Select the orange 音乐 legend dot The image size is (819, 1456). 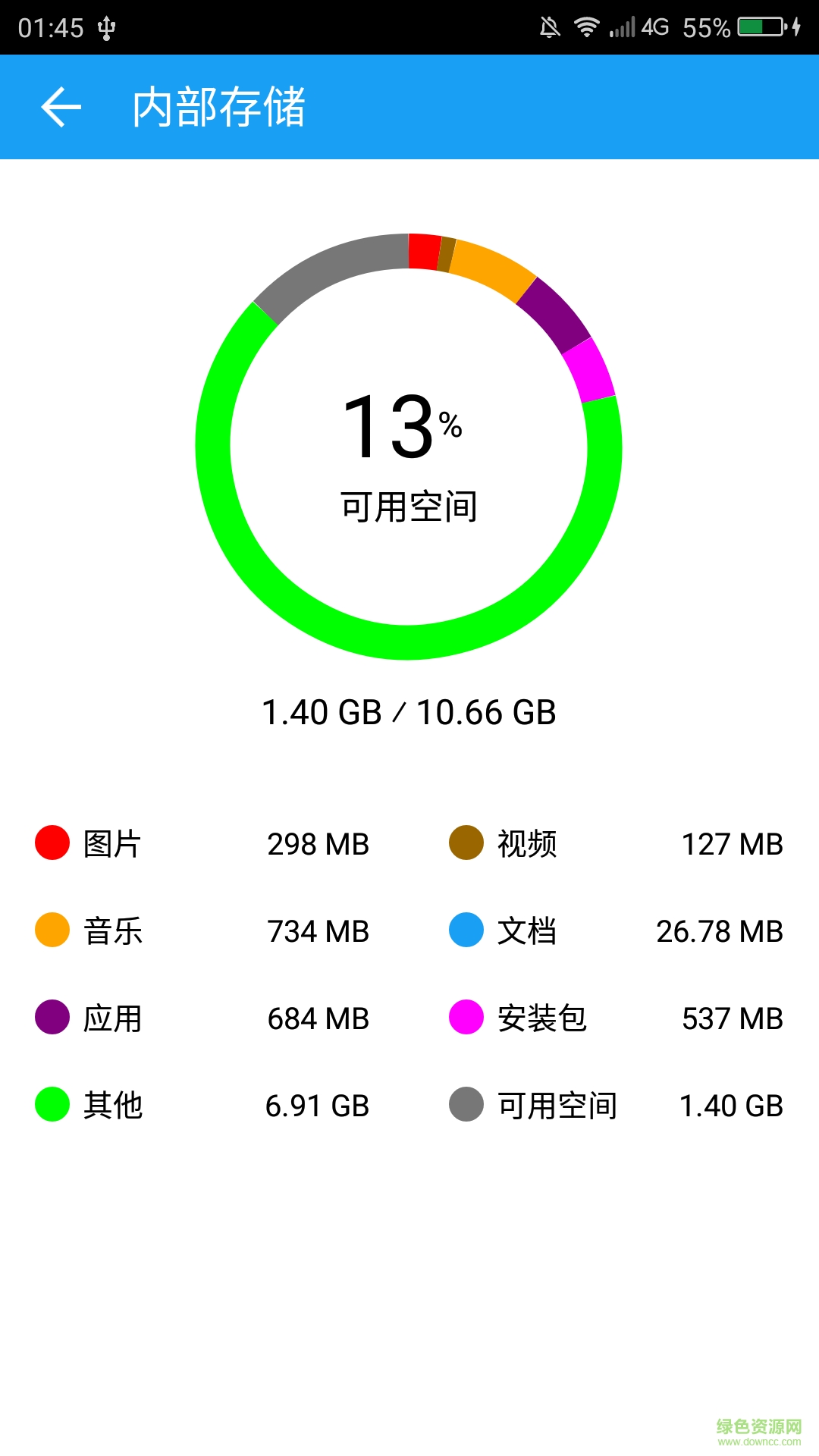[50, 931]
